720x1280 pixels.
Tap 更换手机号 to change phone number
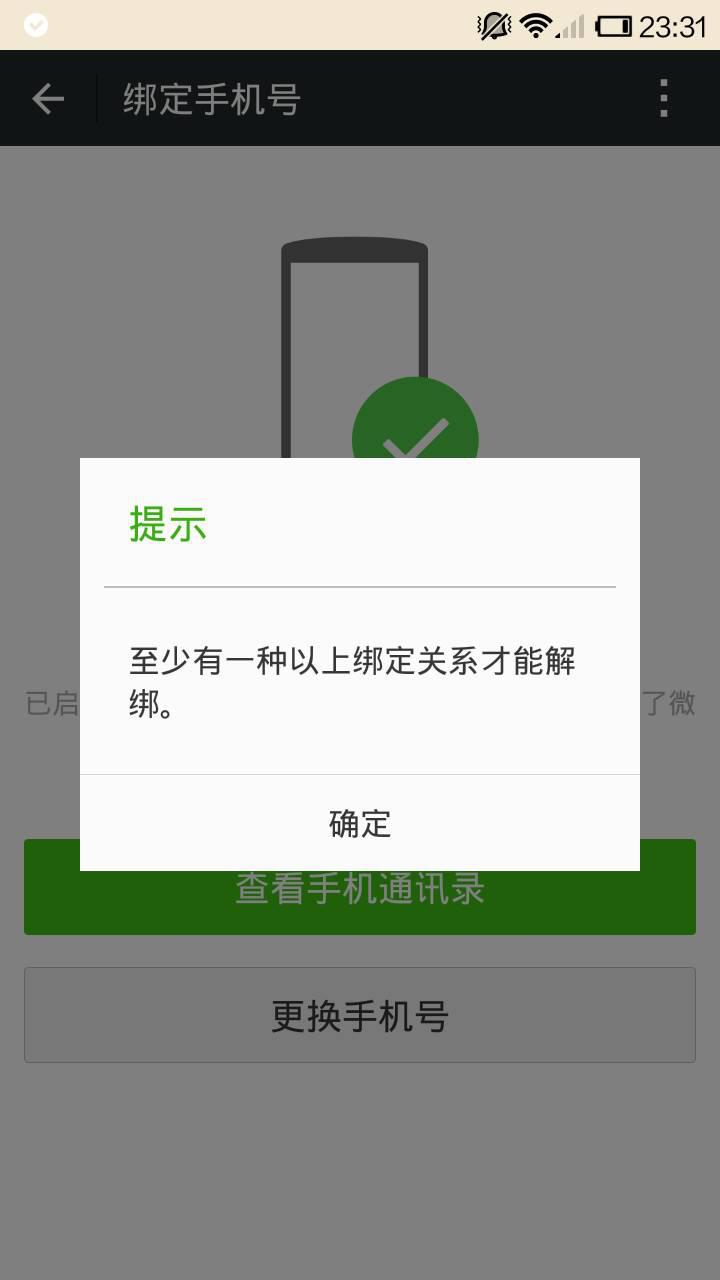click(x=360, y=1015)
